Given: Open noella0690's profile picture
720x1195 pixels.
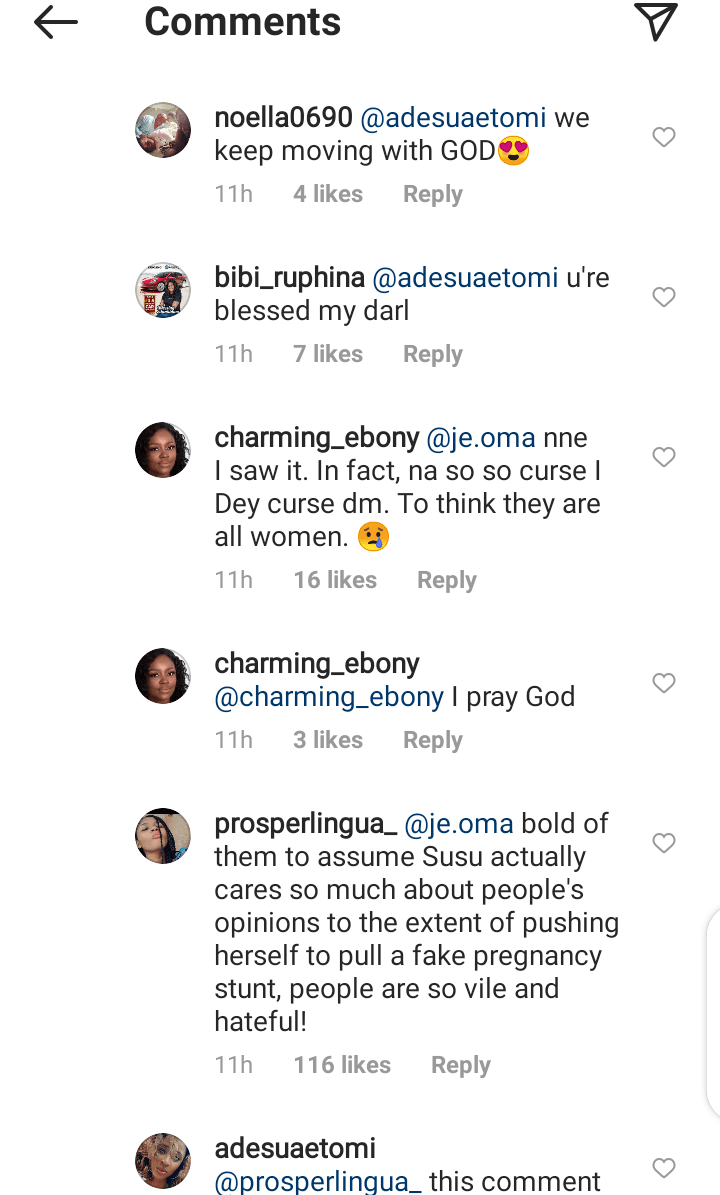Looking at the screenshot, I should tap(163, 130).
